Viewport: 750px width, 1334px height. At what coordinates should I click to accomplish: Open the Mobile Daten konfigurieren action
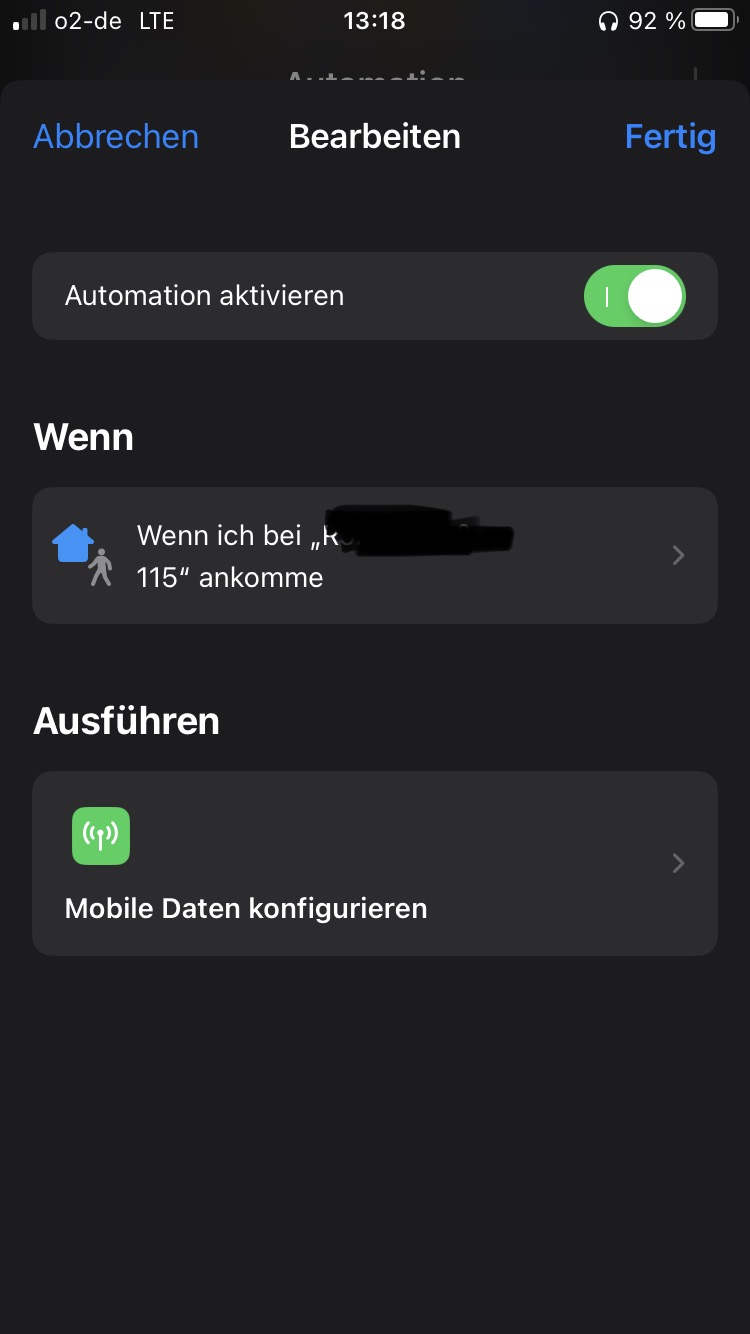tap(375, 863)
